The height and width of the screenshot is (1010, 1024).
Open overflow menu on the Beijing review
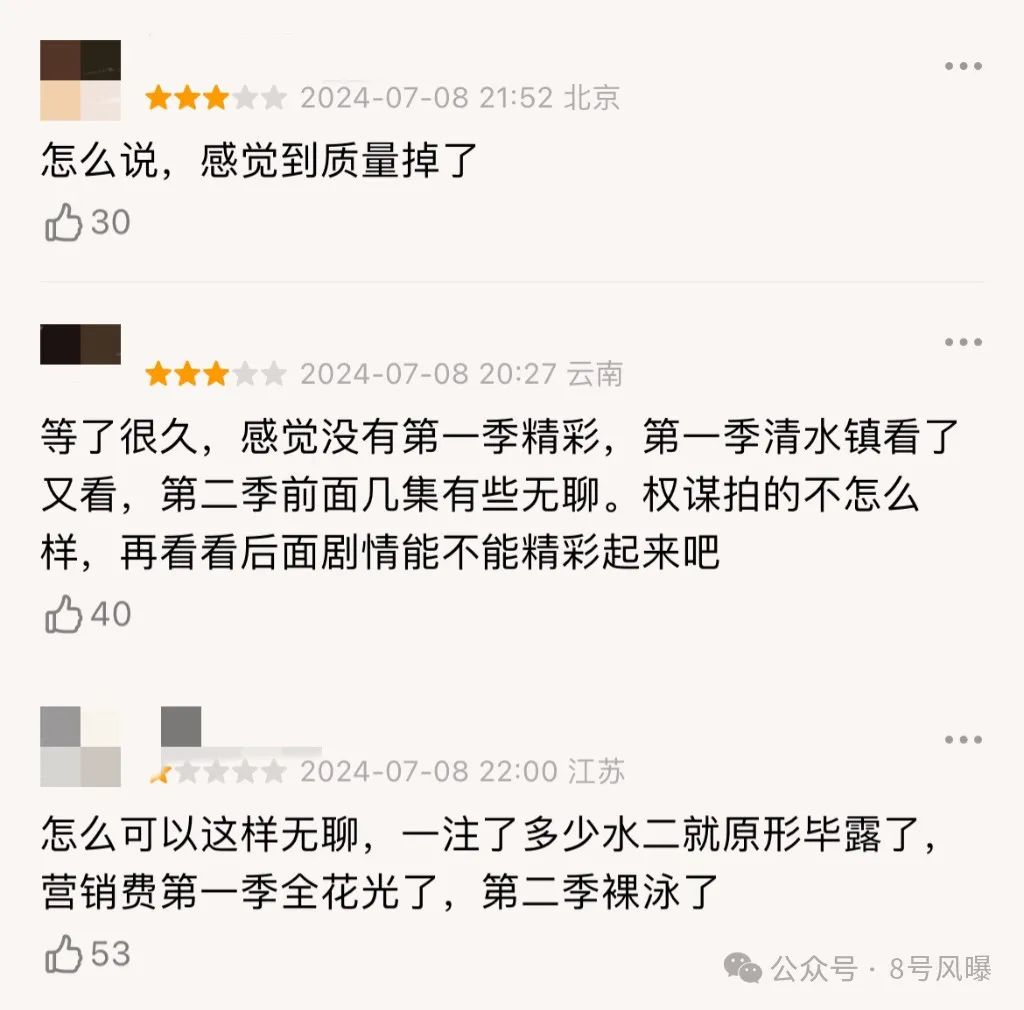[963, 66]
